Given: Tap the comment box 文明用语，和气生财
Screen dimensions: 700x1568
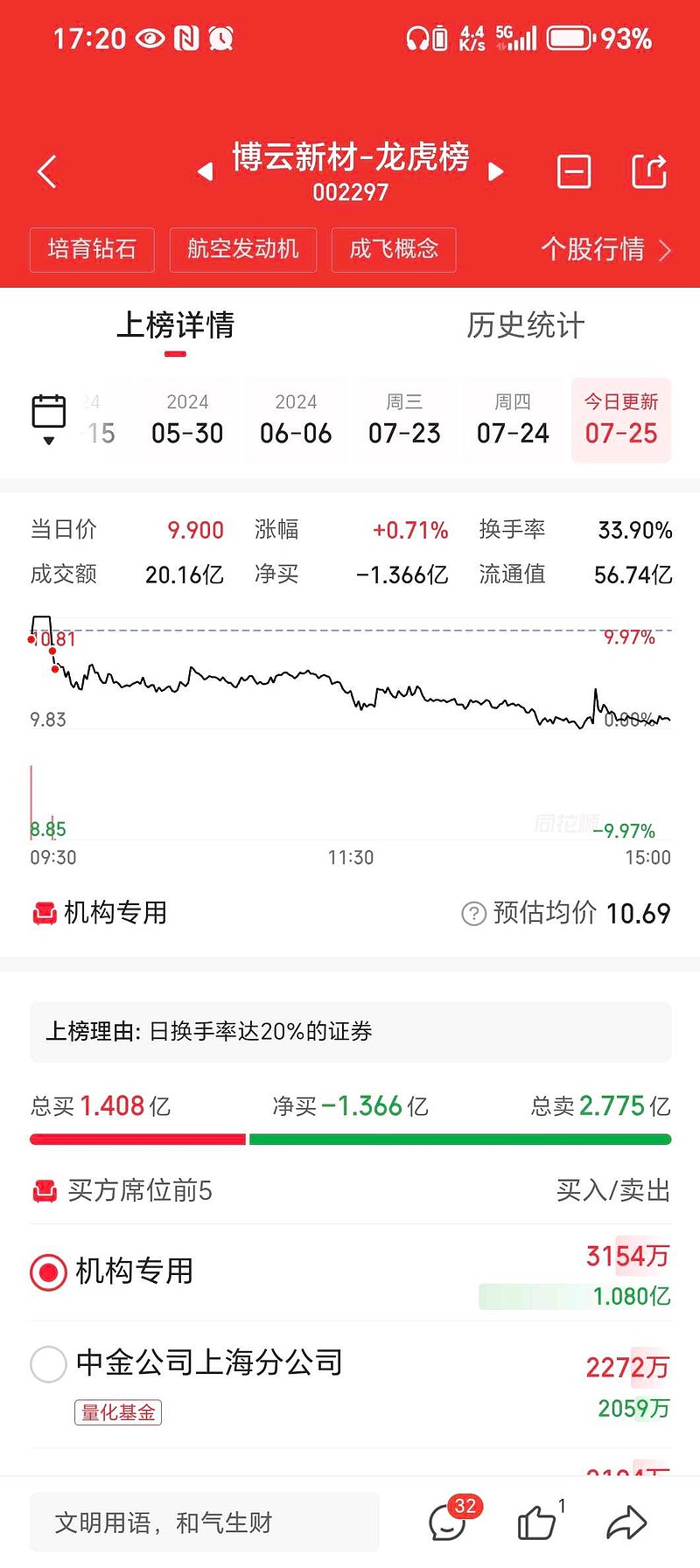Looking at the screenshot, I should (205, 1523).
